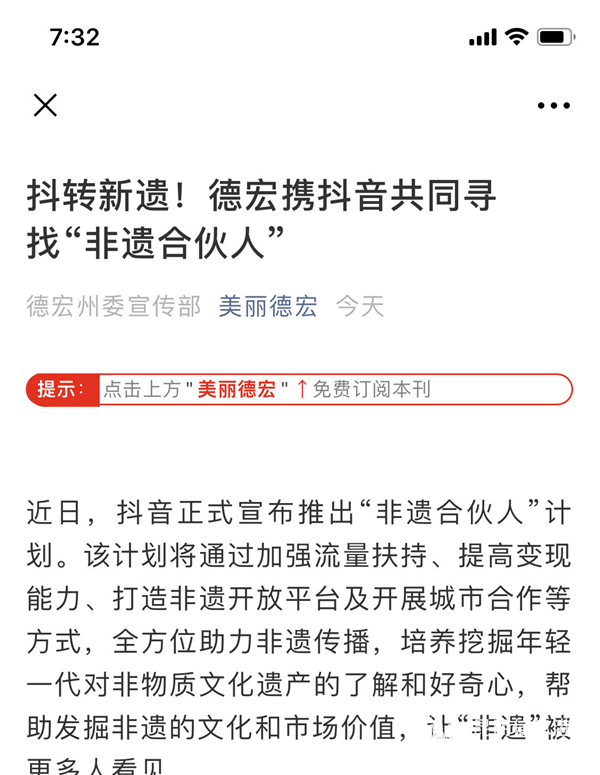Open the 美丽德宏 account link
This screenshot has height=775, width=600.
click(x=268, y=307)
